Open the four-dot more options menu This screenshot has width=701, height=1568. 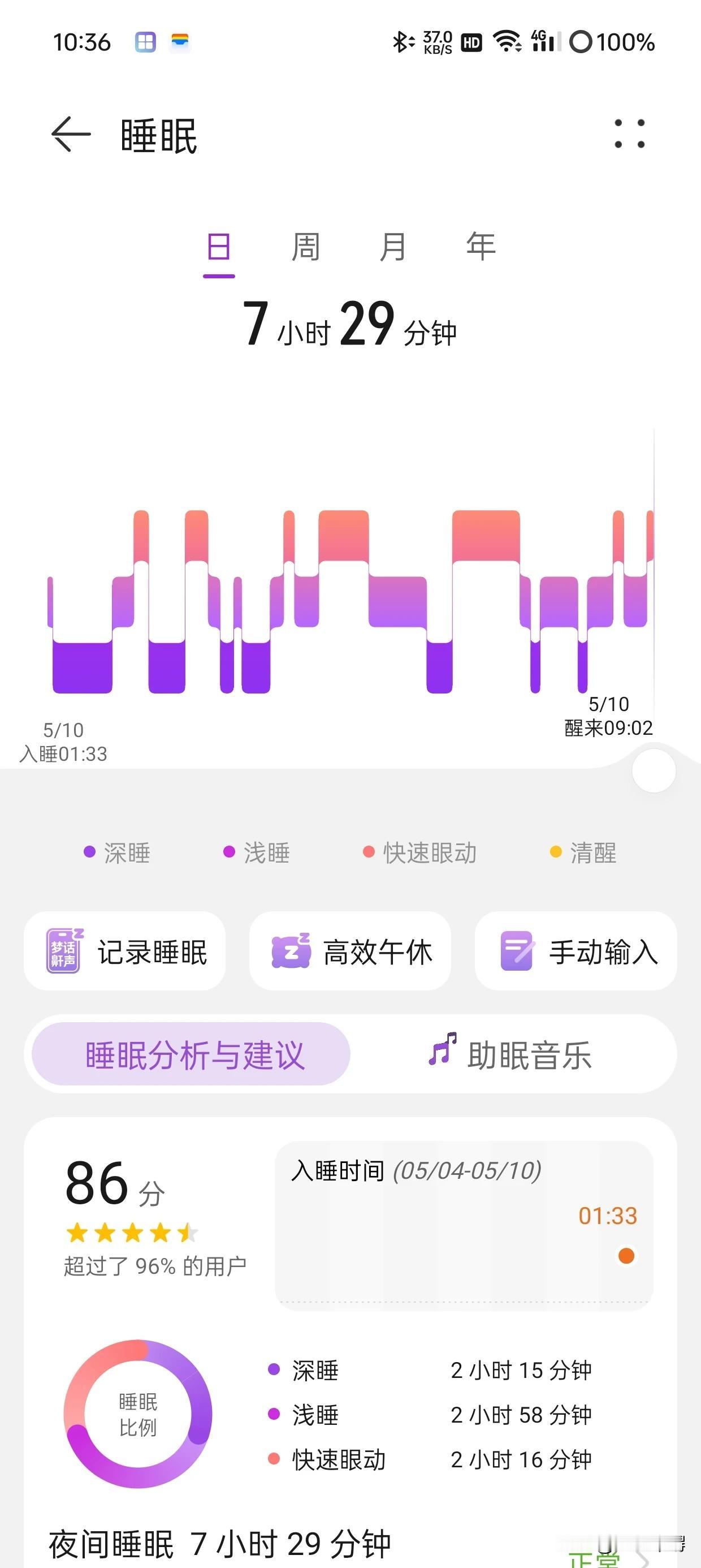pyautogui.click(x=629, y=134)
